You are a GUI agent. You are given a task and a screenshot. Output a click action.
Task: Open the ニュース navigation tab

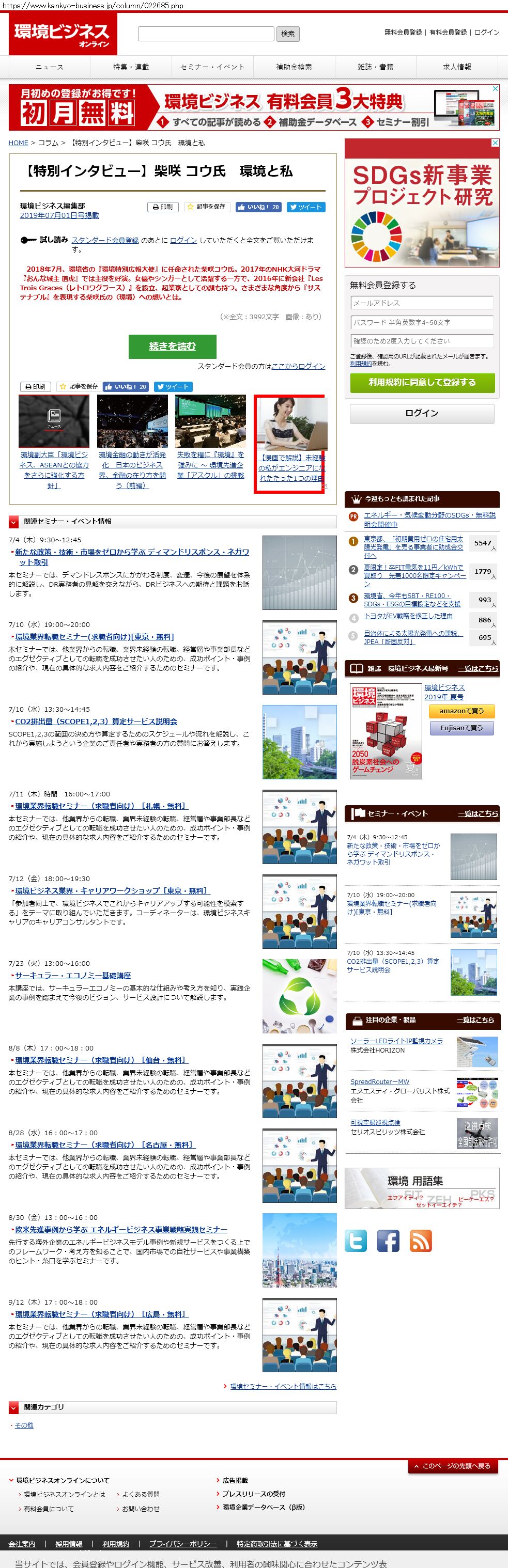coord(49,67)
